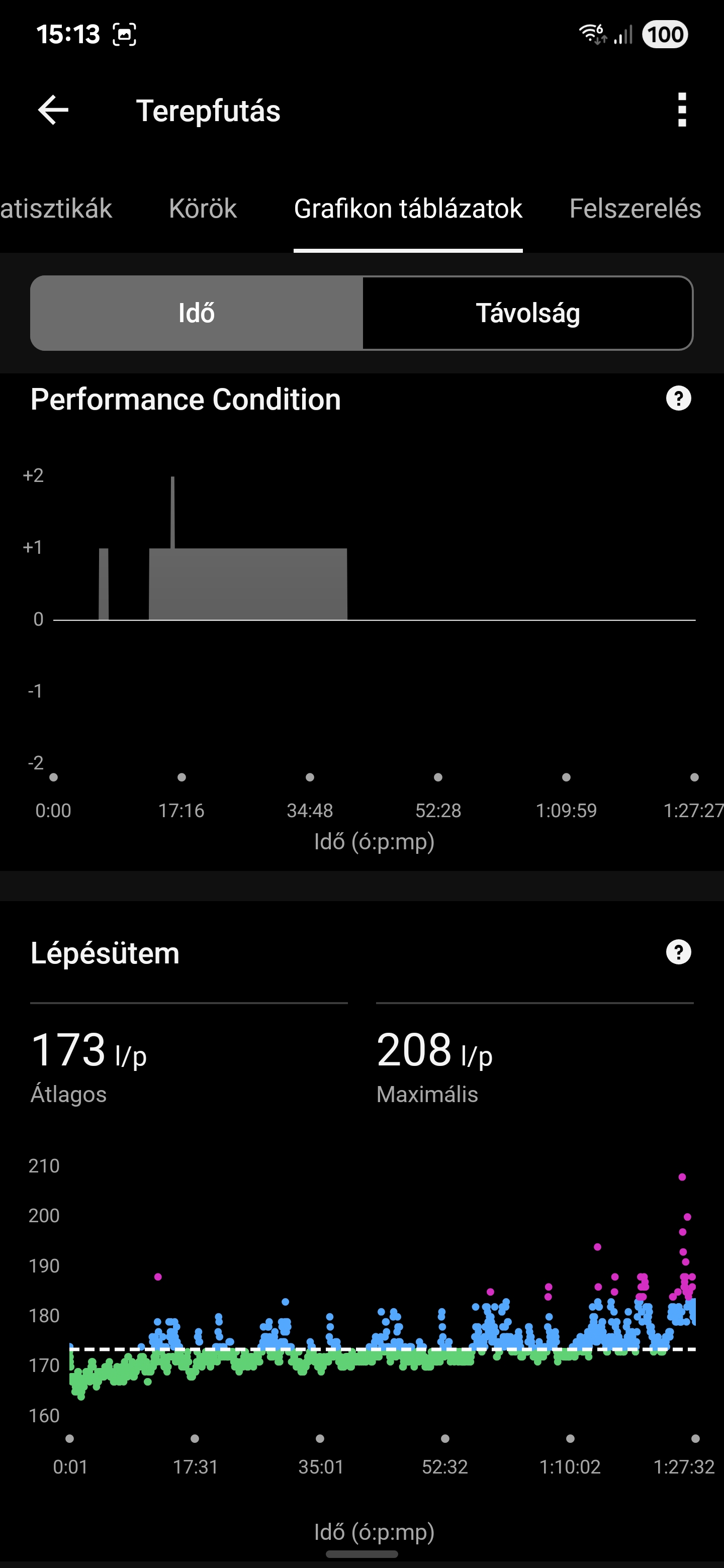Open help for Lépésütem
The image size is (724, 1568).
coord(678,952)
